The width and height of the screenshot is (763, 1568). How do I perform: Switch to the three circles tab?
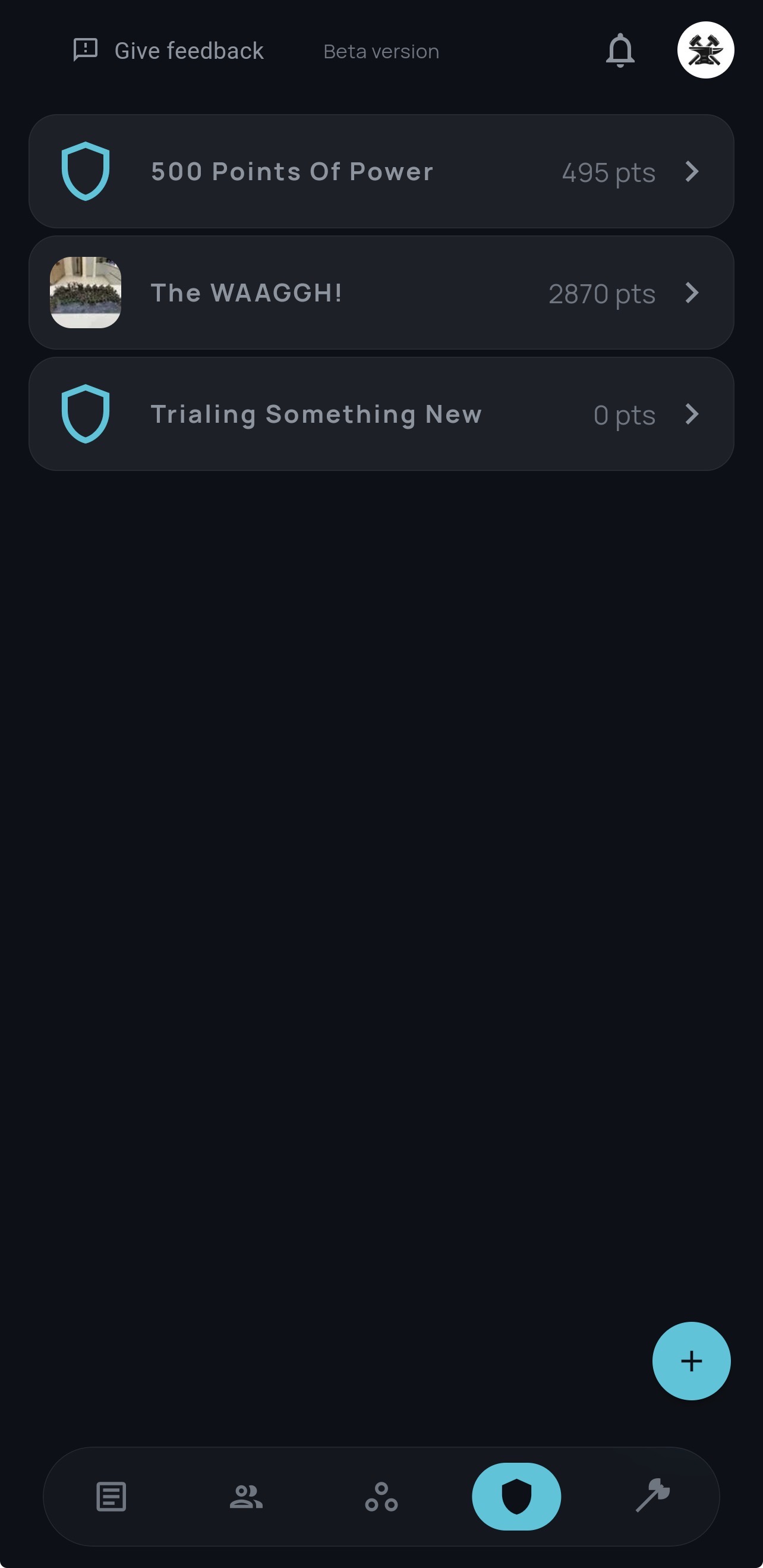pos(381,1496)
